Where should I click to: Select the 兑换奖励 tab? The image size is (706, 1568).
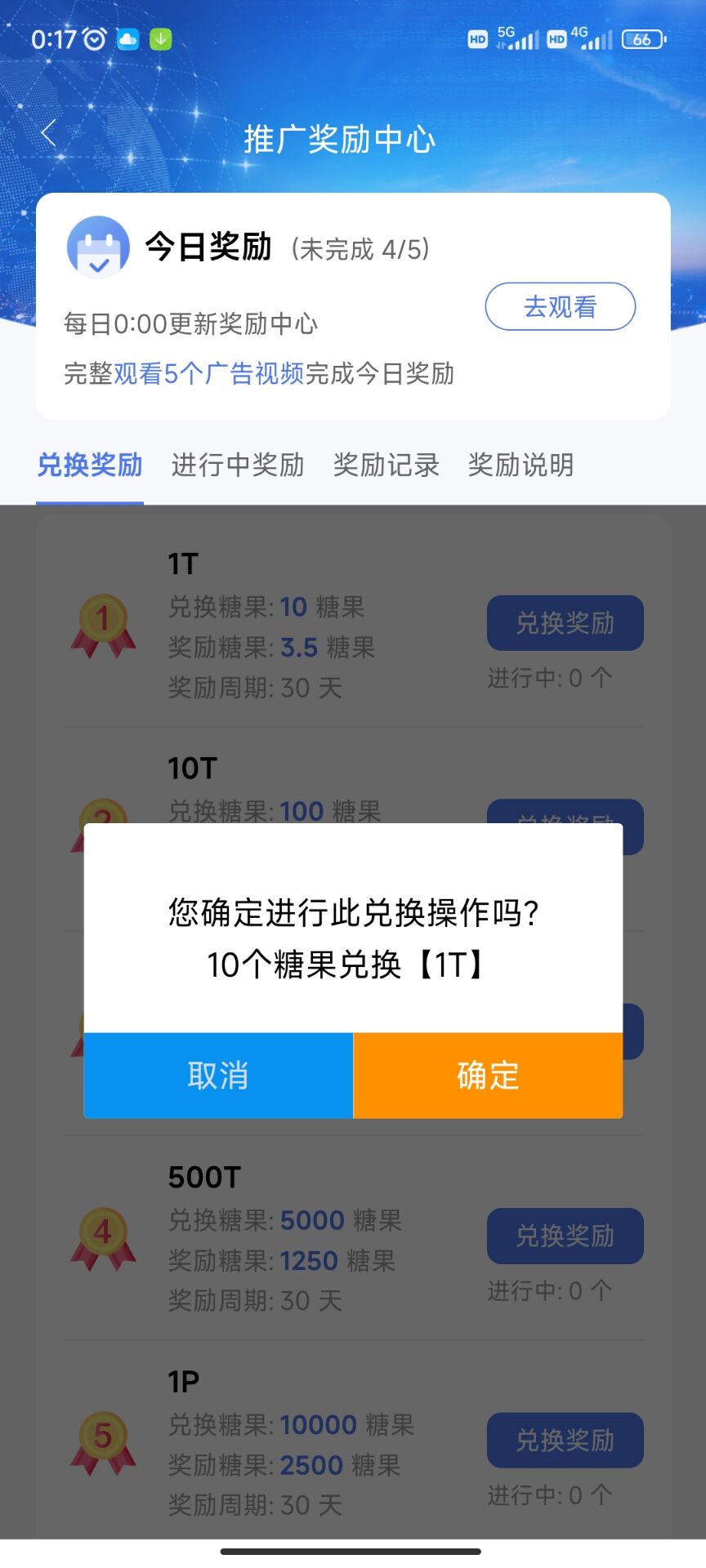90,465
